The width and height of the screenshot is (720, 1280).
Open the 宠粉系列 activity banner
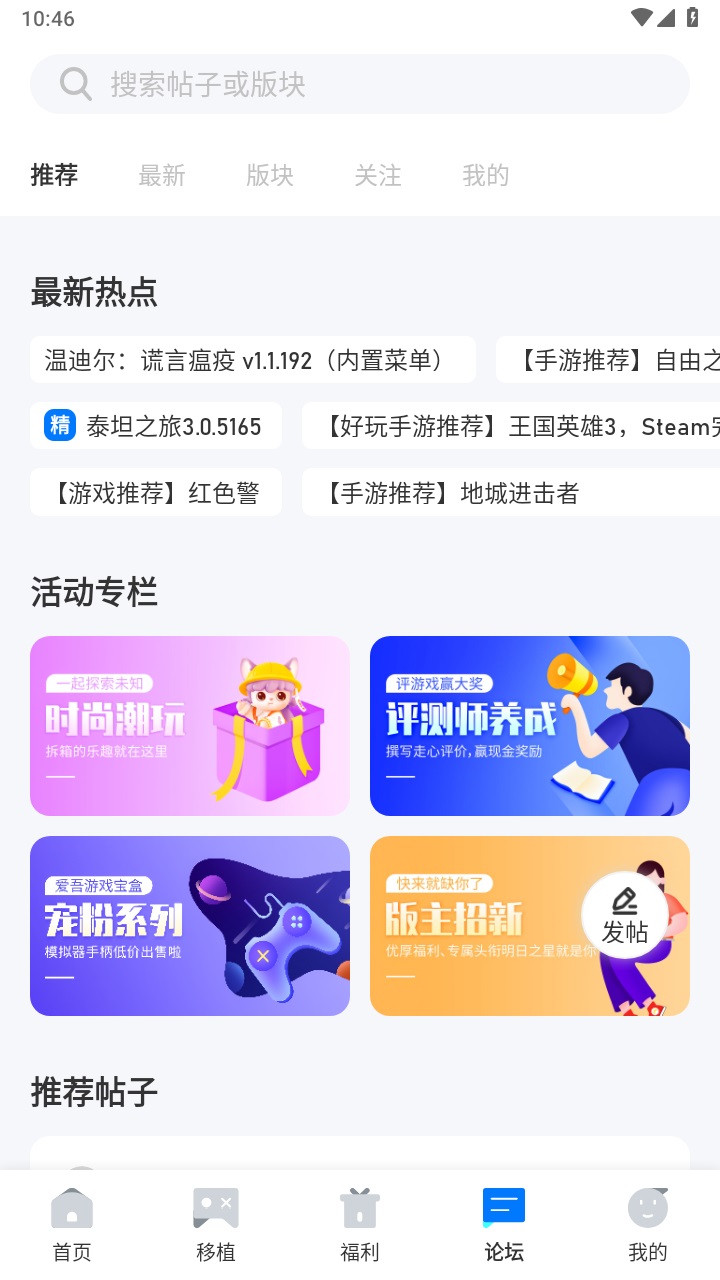pos(190,926)
